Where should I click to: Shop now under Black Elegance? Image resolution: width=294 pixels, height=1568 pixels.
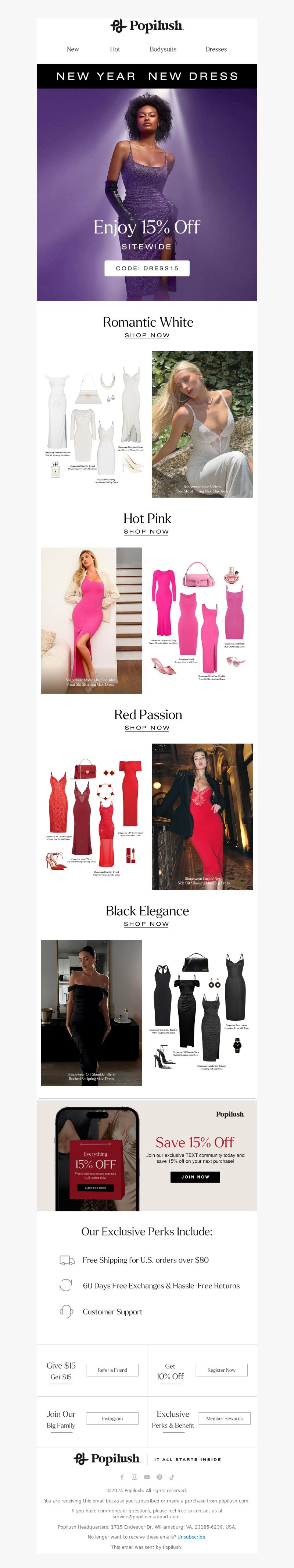[x=146, y=924]
